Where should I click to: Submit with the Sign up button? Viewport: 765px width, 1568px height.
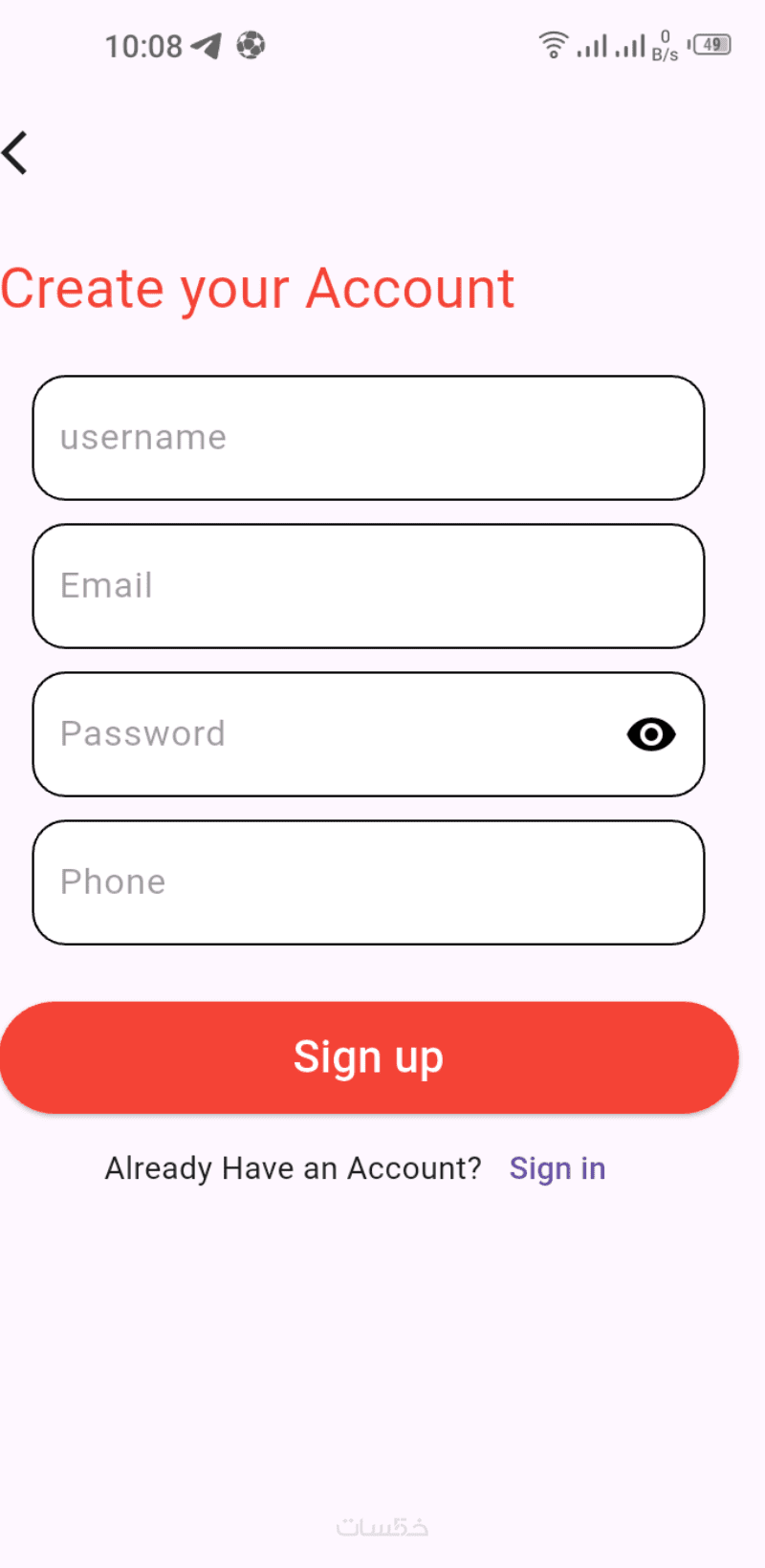tap(369, 1057)
